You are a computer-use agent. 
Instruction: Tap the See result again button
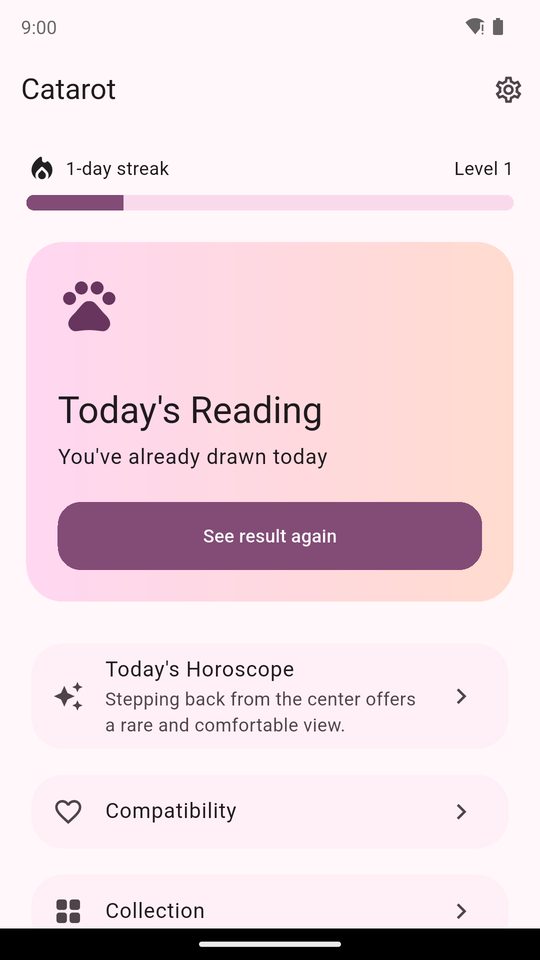(269, 536)
